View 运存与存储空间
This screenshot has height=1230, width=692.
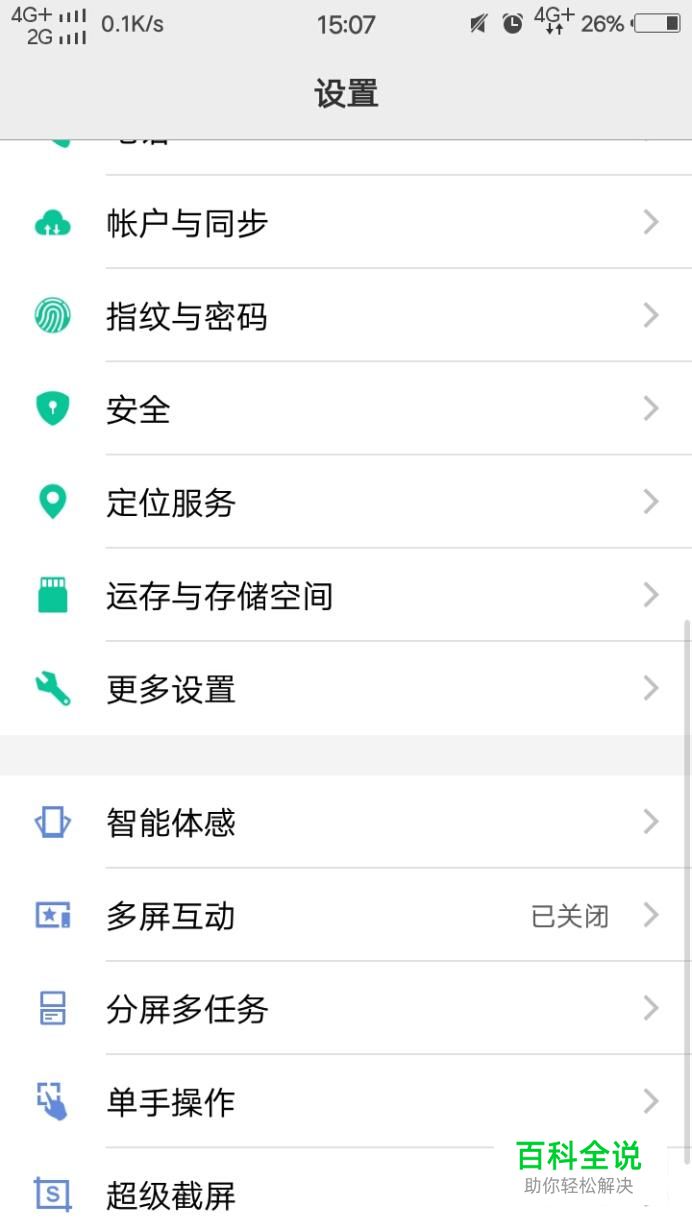219,596
